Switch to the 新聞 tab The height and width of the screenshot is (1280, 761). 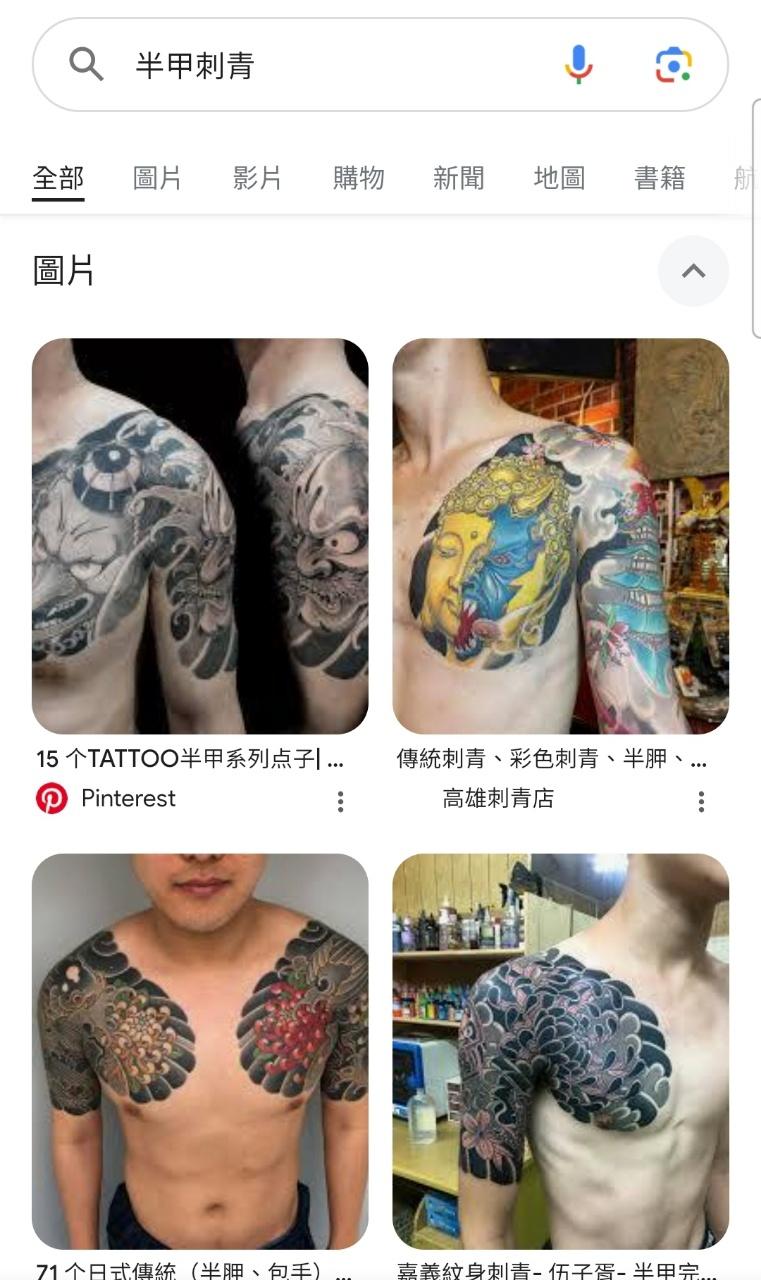pos(458,178)
